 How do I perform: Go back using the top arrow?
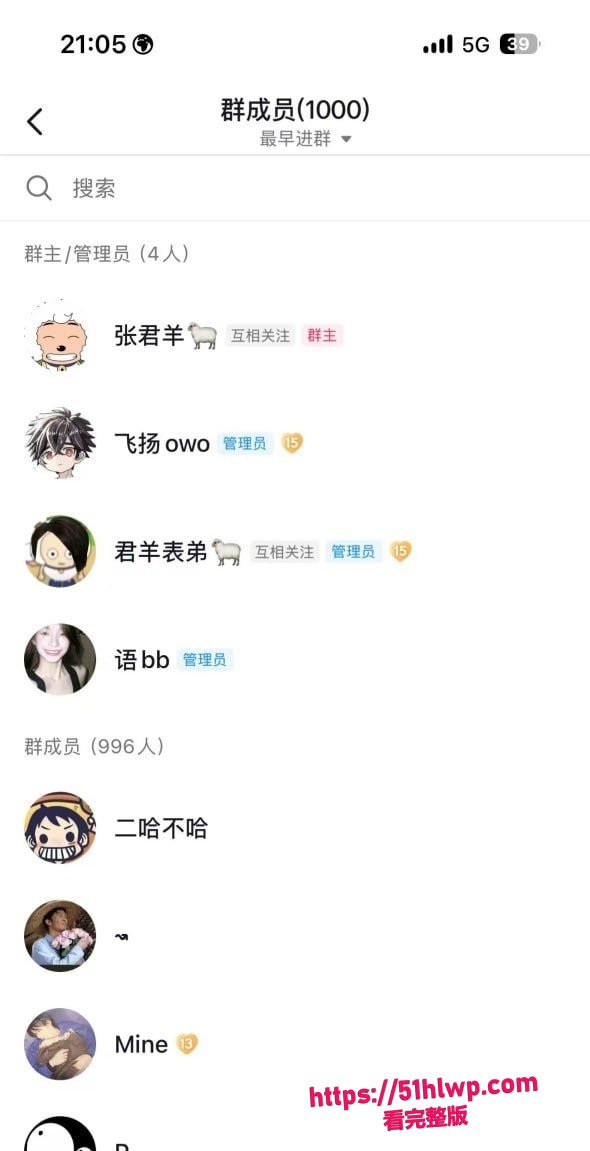34,121
